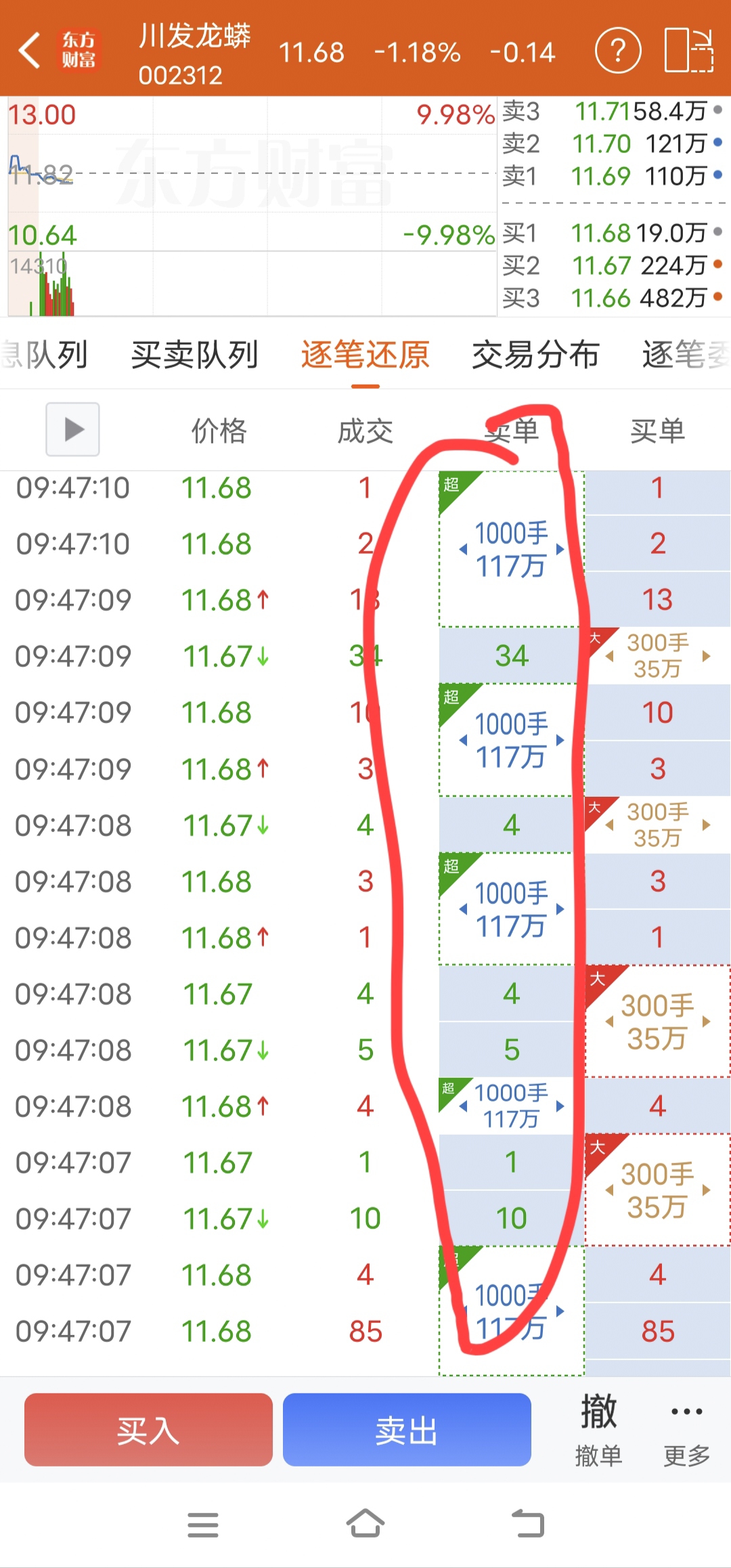731x1568 pixels.
Task: Switch to the 交易分布 tab
Action: 535,355
